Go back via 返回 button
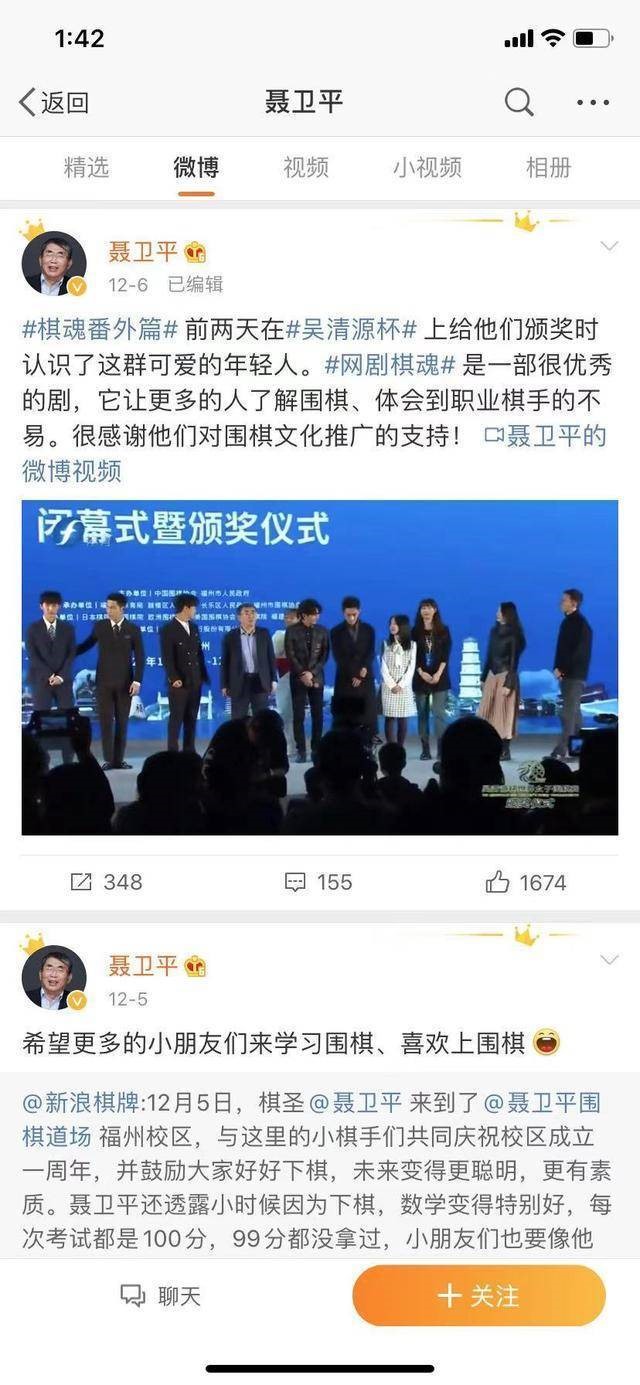The height and width of the screenshot is (1385, 640). click(x=54, y=102)
